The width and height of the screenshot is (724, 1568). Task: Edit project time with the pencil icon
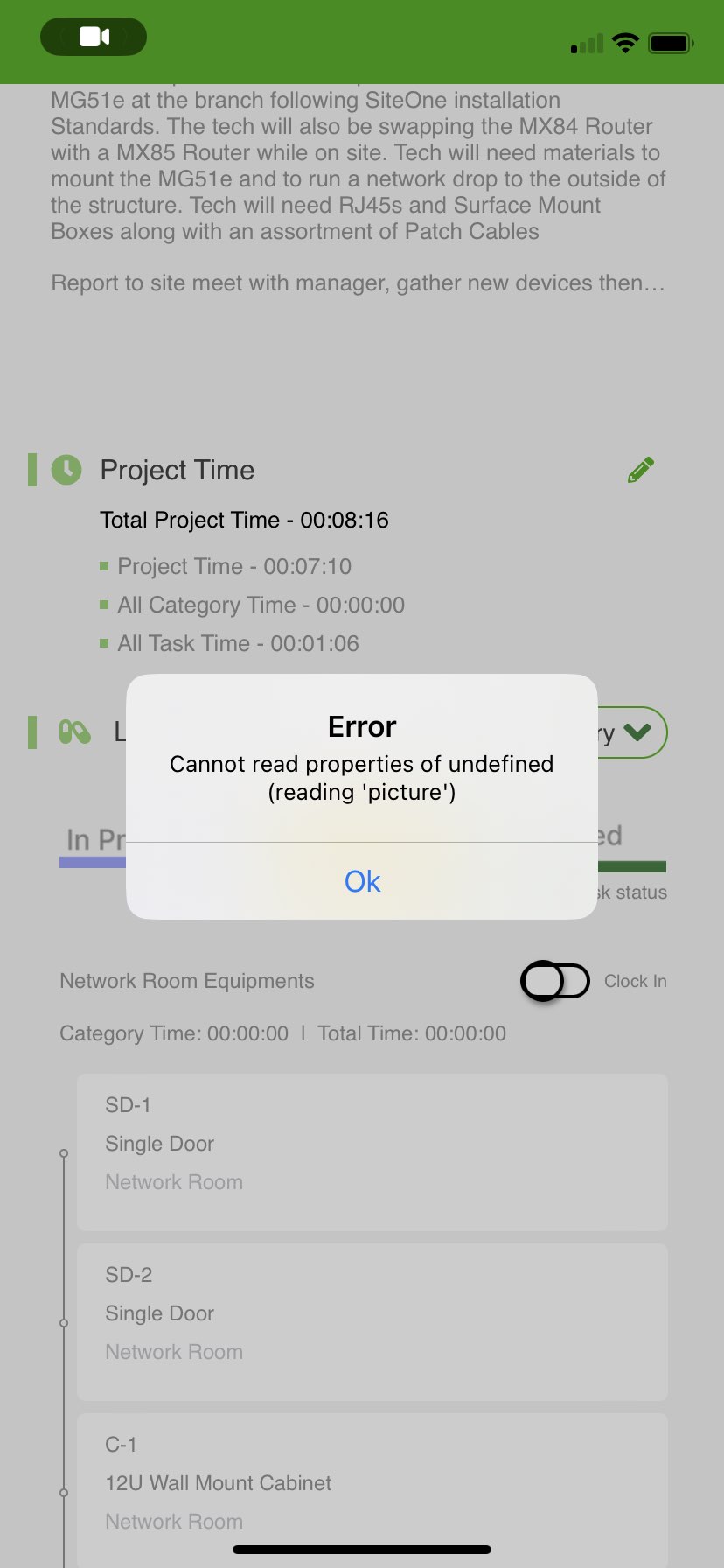(x=641, y=470)
